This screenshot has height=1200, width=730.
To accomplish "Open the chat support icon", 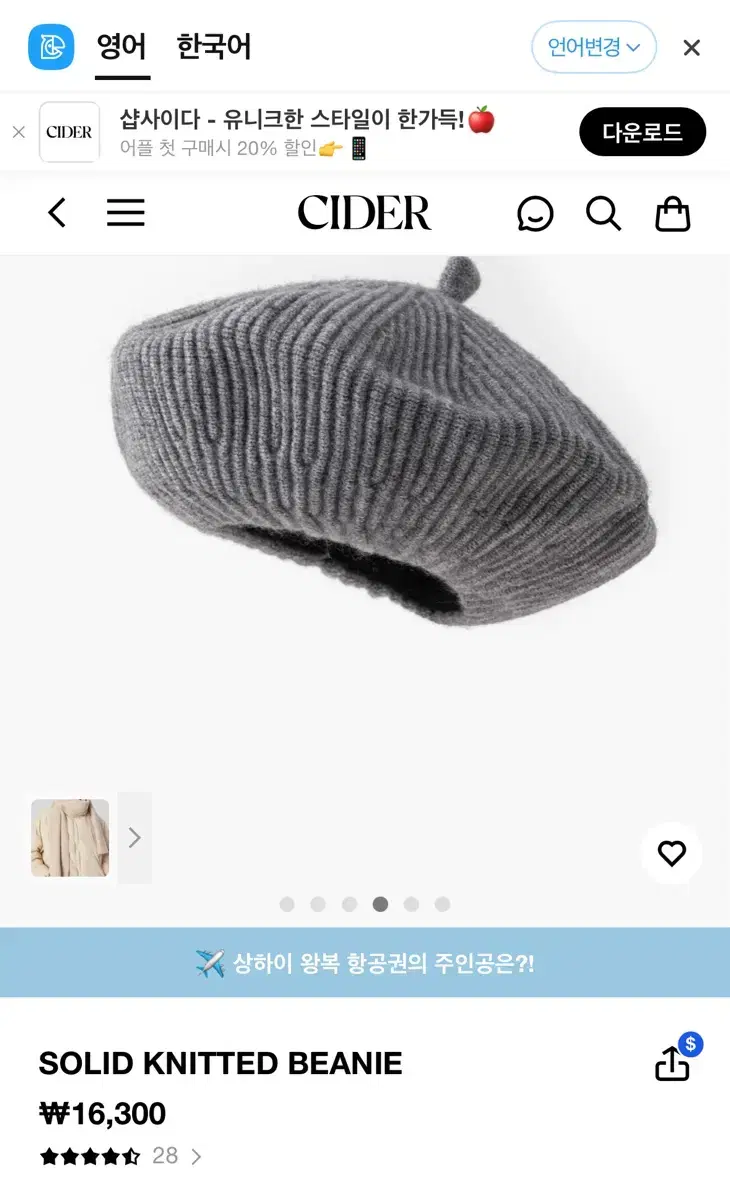I will click(x=535, y=213).
